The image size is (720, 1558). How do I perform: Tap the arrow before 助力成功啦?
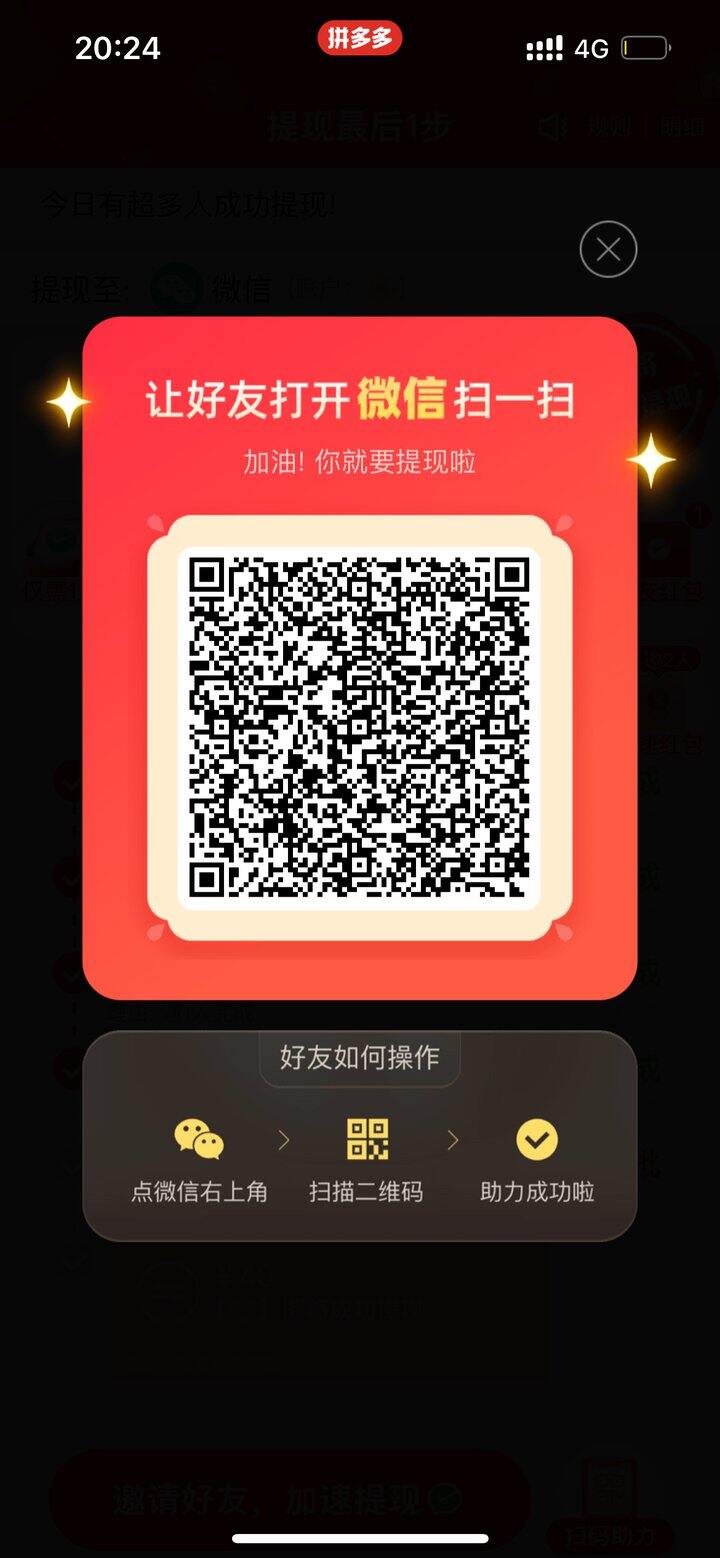coord(453,1139)
